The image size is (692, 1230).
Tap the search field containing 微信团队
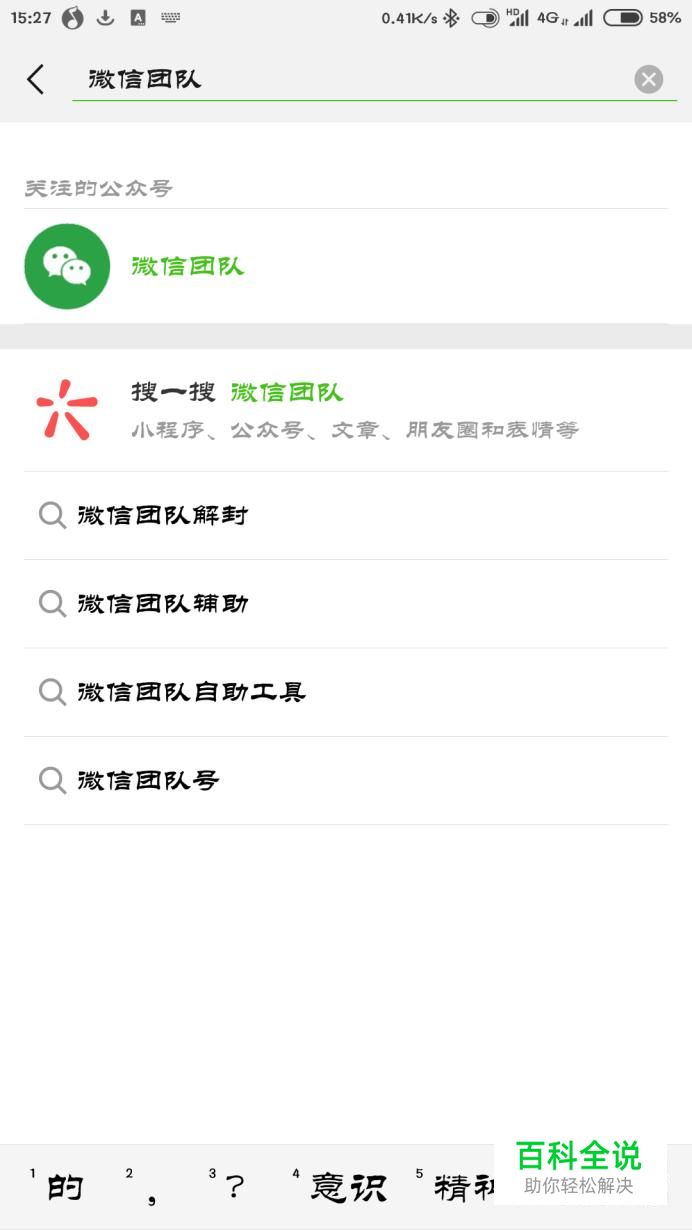coord(350,79)
